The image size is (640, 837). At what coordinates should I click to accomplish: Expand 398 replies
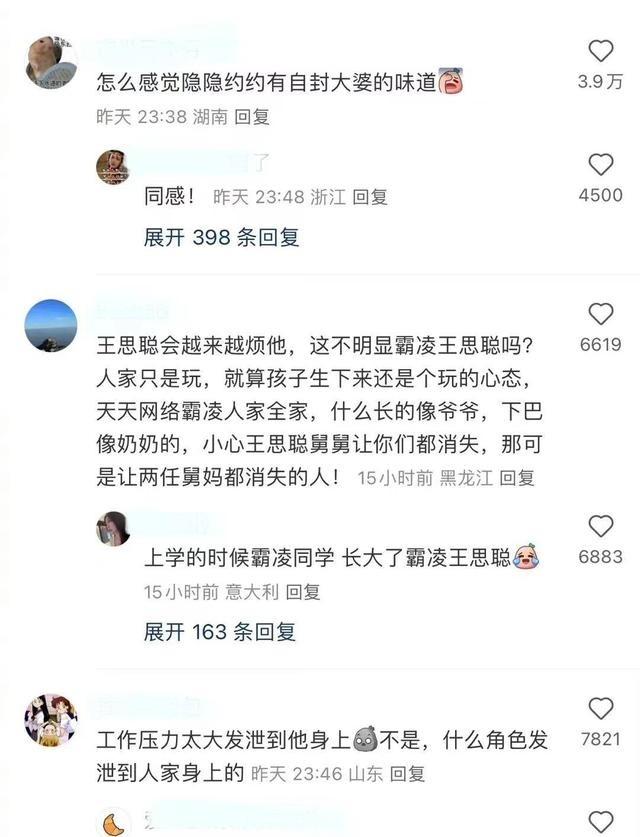click(221, 238)
